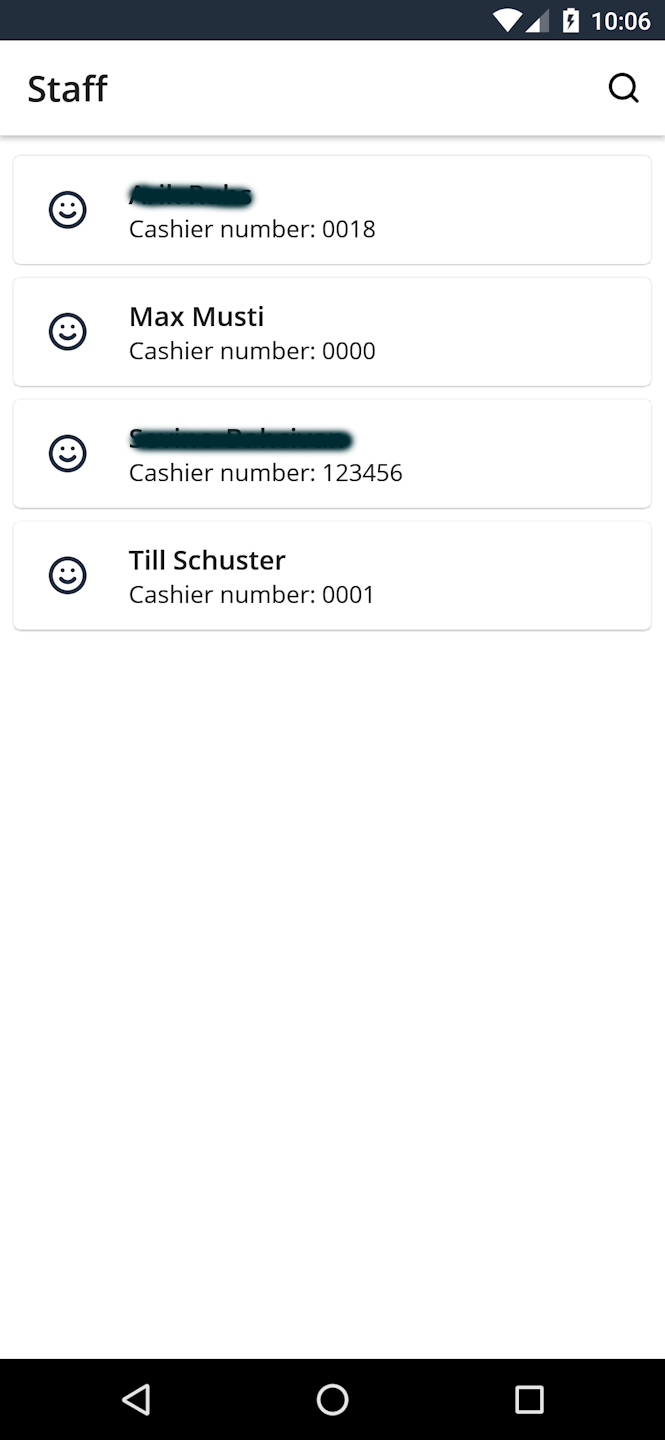The height and width of the screenshot is (1440, 665).
Task: Tap the system home button
Action: [x=332, y=1399]
